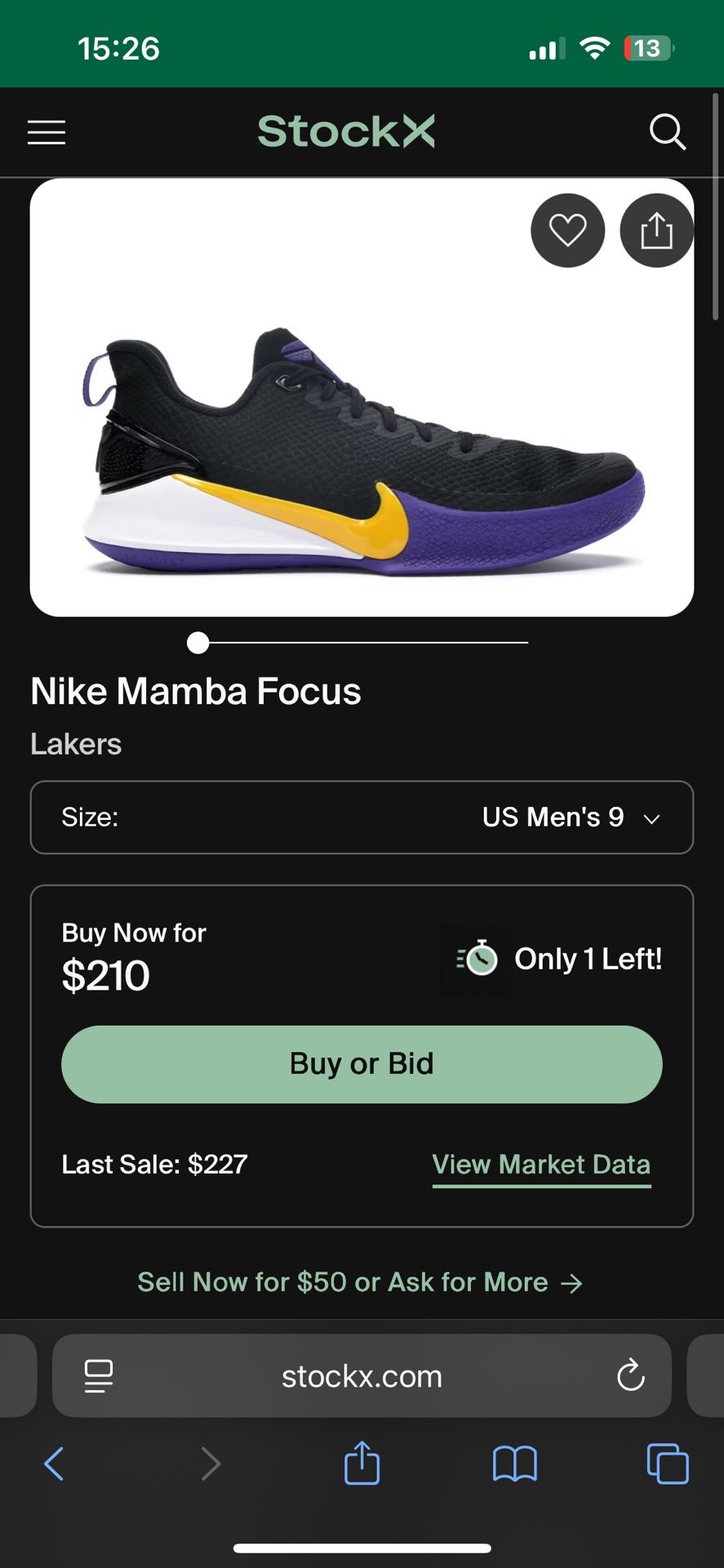Tap the image carousel position indicator dot
The height and width of the screenshot is (1568, 724).
197,643
